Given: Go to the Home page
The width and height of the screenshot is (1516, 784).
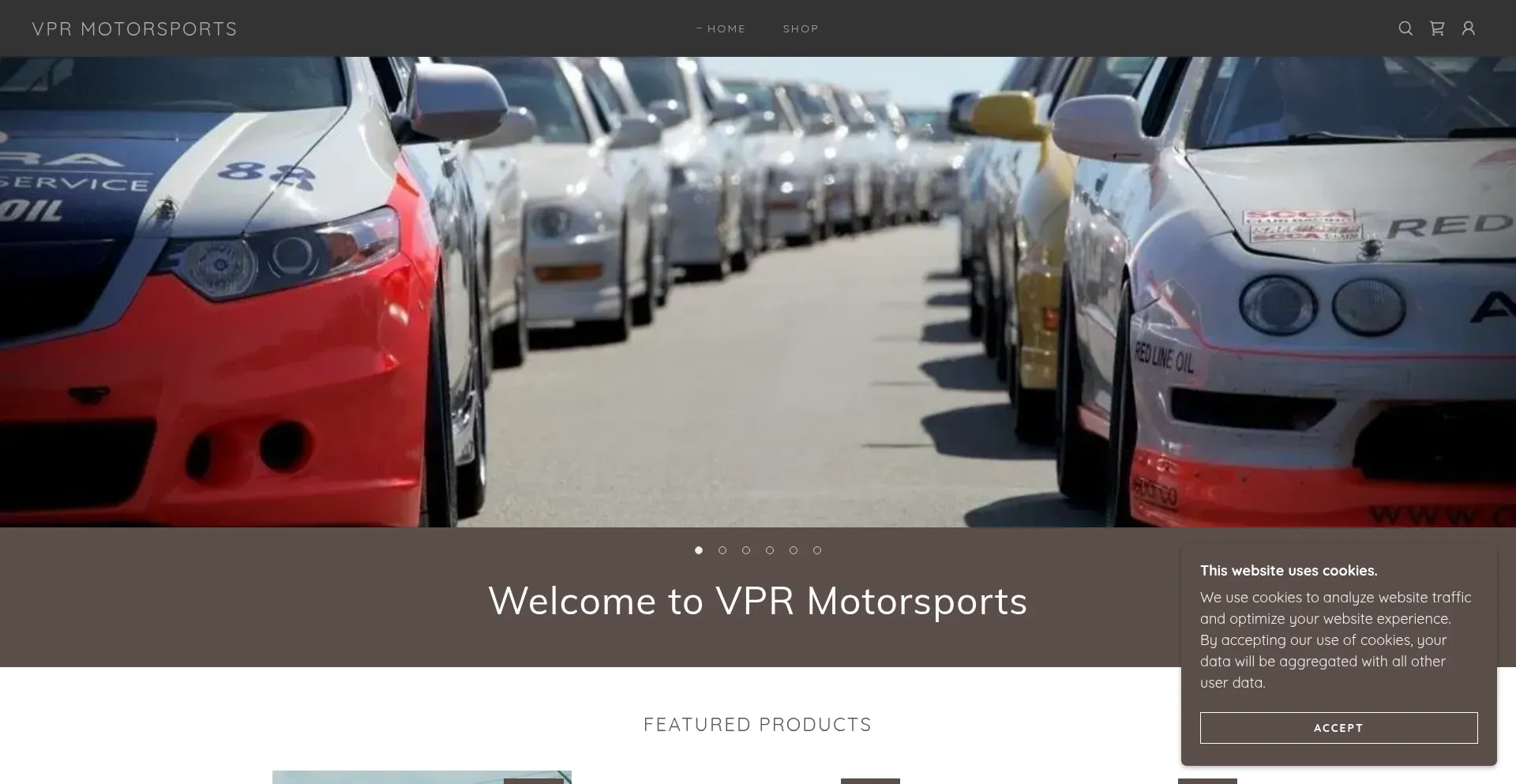Looking at the screenshot, I should [726, 28].
